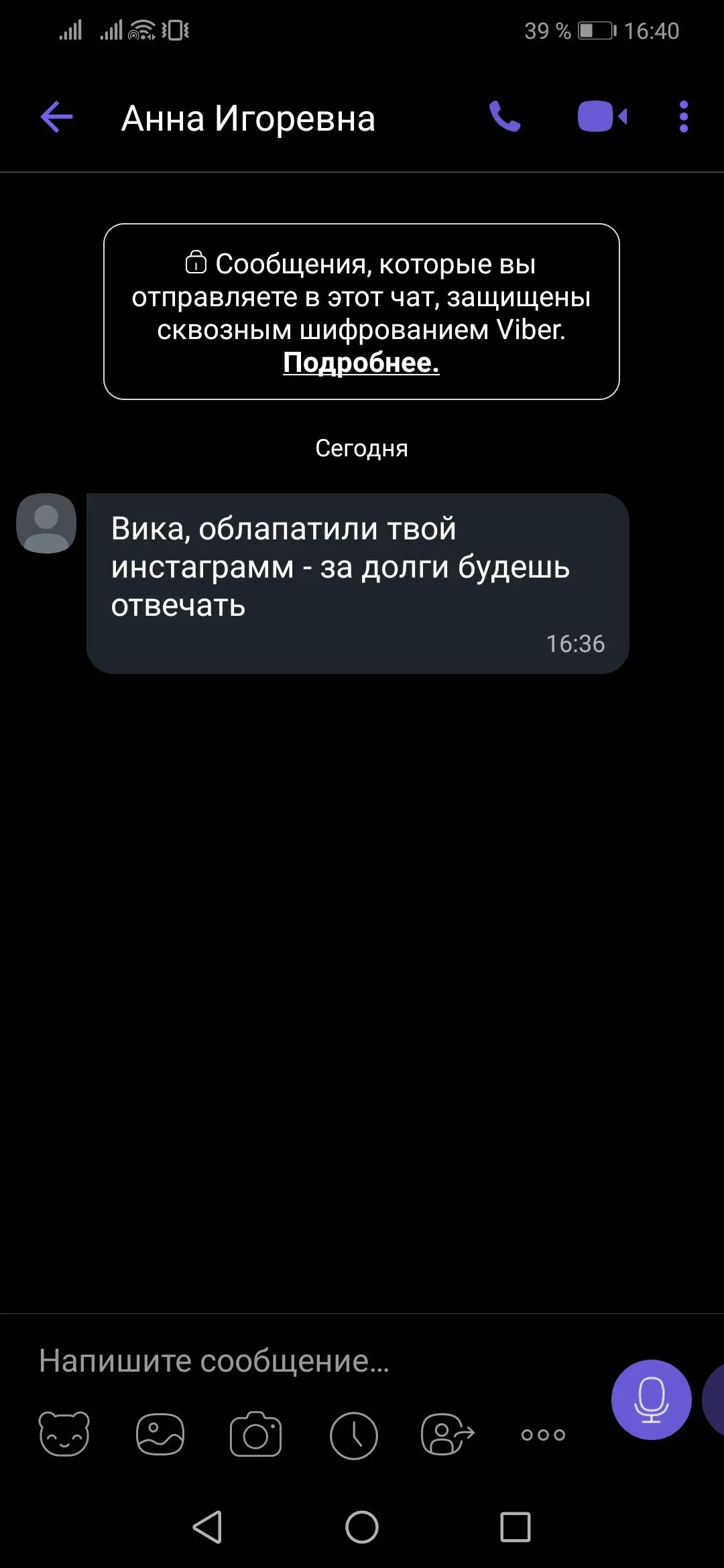Screen dimensions: 724x1568
Task: Open the three-dot overflow menu
Action: pos(683,117)
